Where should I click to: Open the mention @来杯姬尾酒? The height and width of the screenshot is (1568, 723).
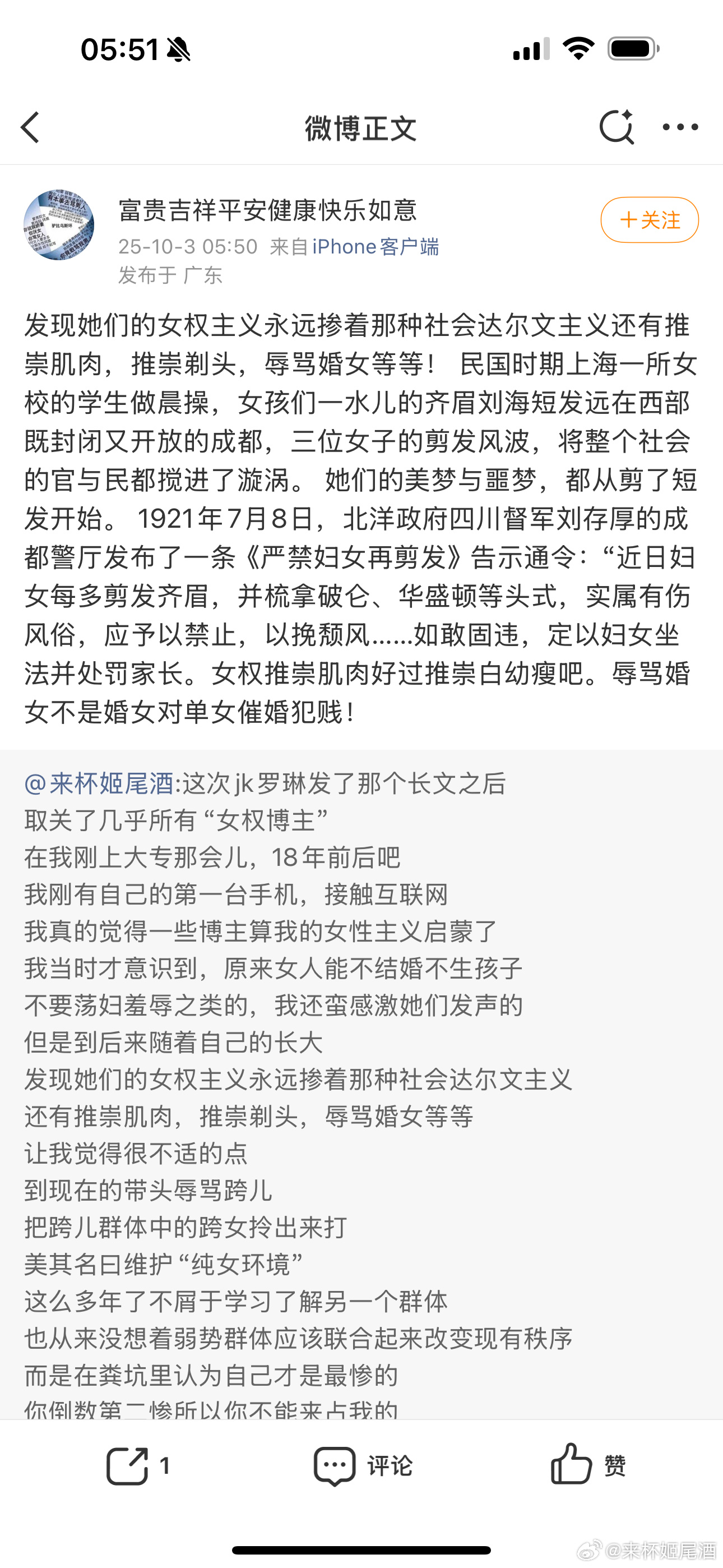[99, 783]
